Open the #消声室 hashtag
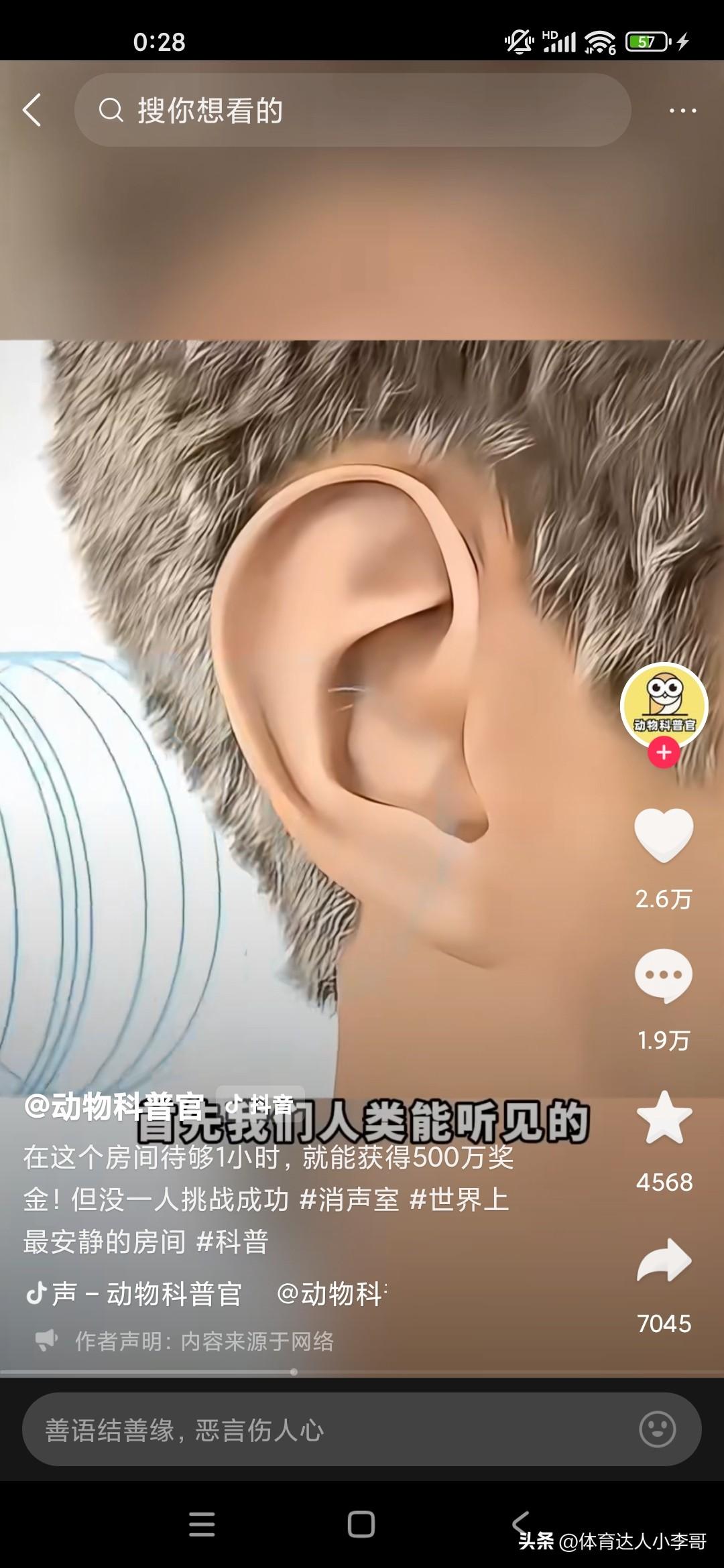724x1568 pixels. [x=349, y=1199]
